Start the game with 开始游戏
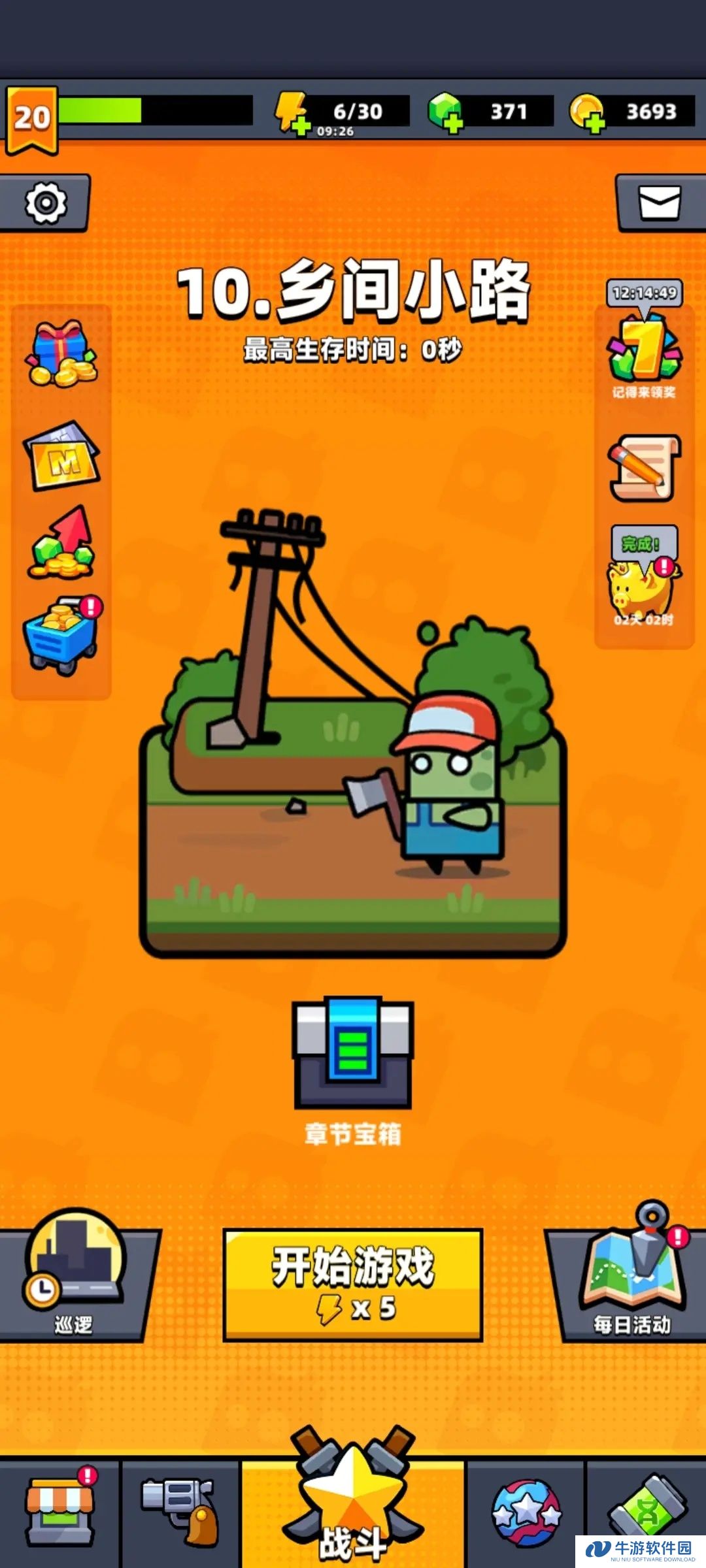 (353, 1285)
